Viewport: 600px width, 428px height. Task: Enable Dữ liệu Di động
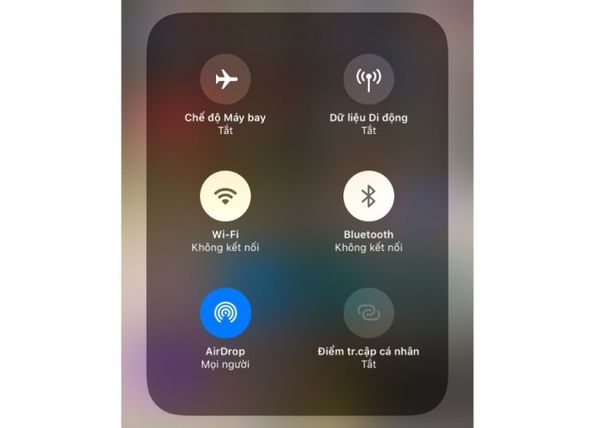point(368,79)
